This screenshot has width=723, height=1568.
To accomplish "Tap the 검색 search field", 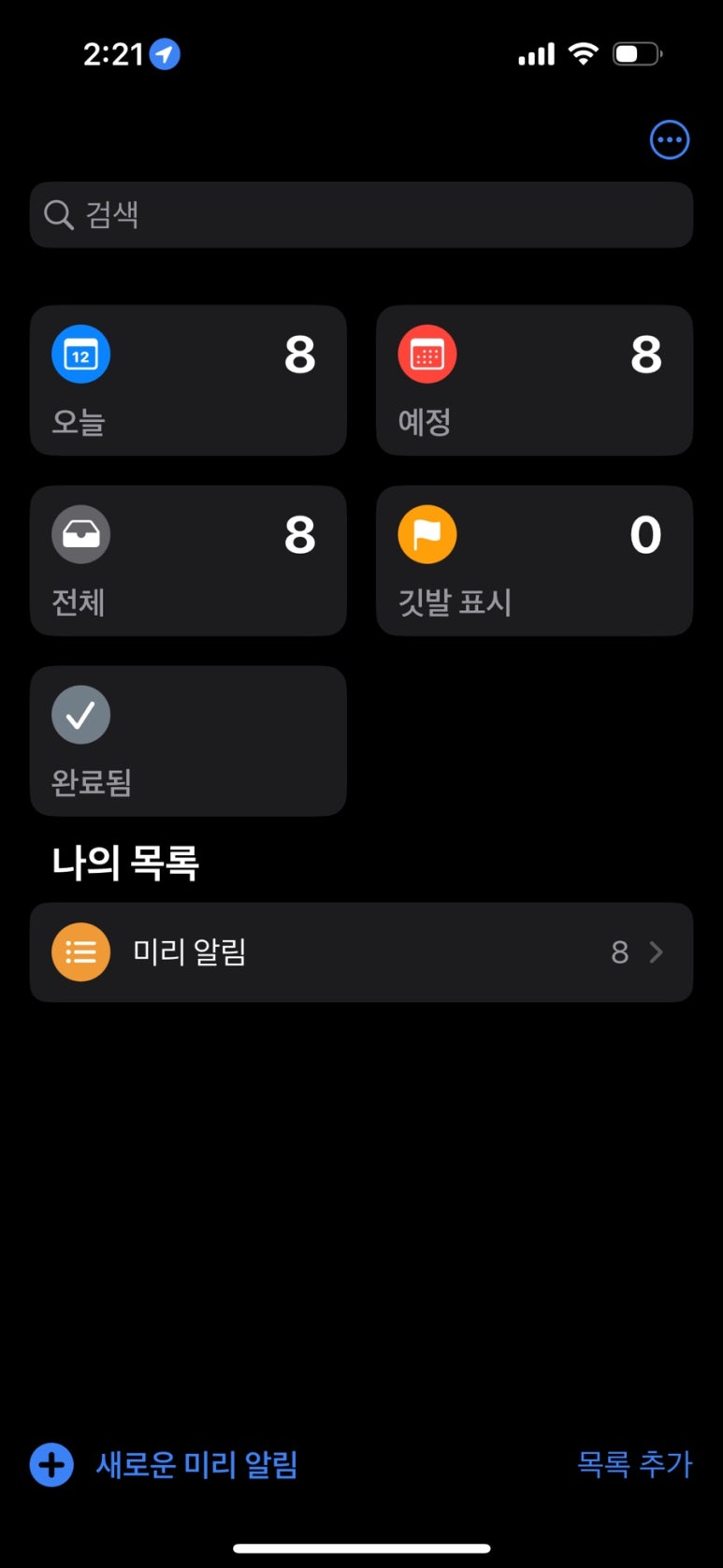I will pyautogui.click(x=361, y=215).
